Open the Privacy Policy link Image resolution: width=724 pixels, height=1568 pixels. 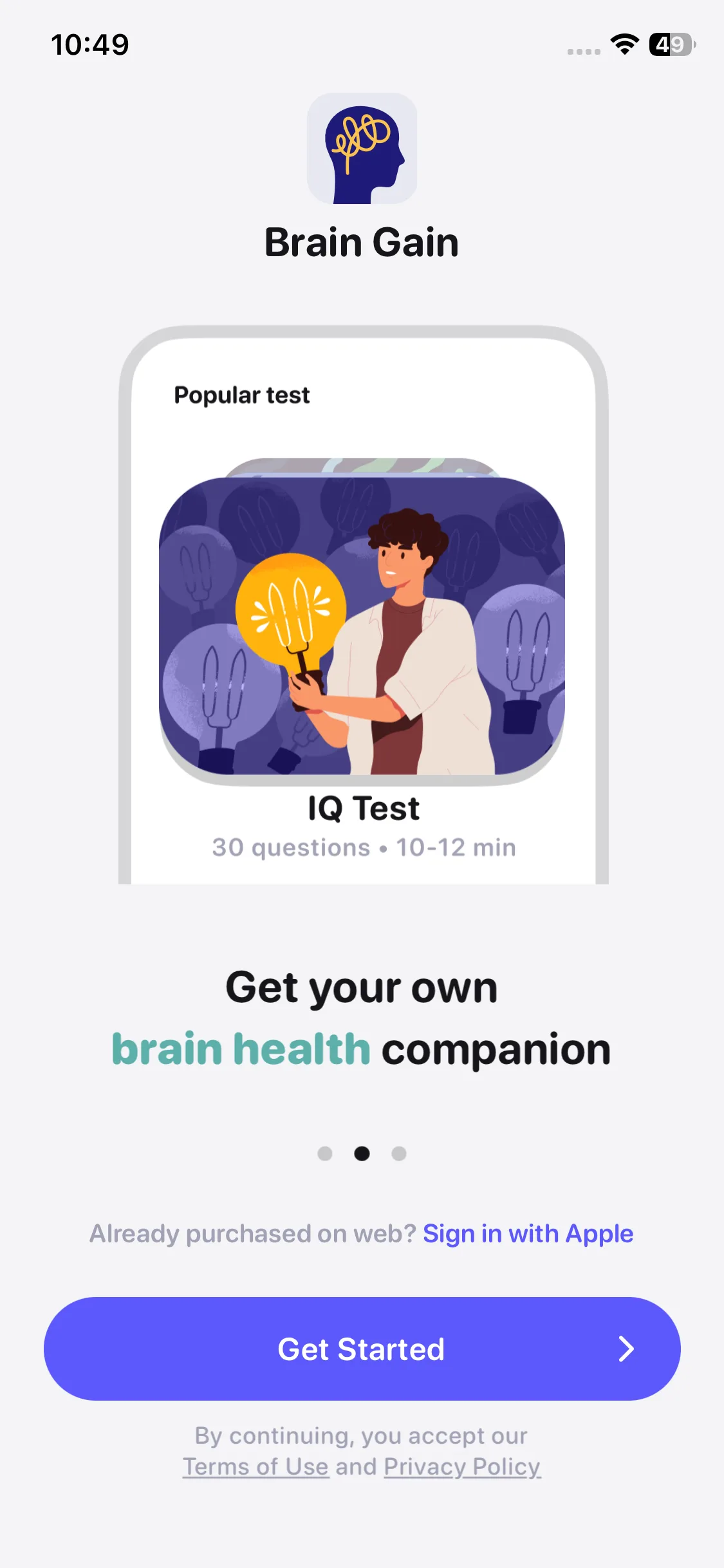tap(462, 1467)
